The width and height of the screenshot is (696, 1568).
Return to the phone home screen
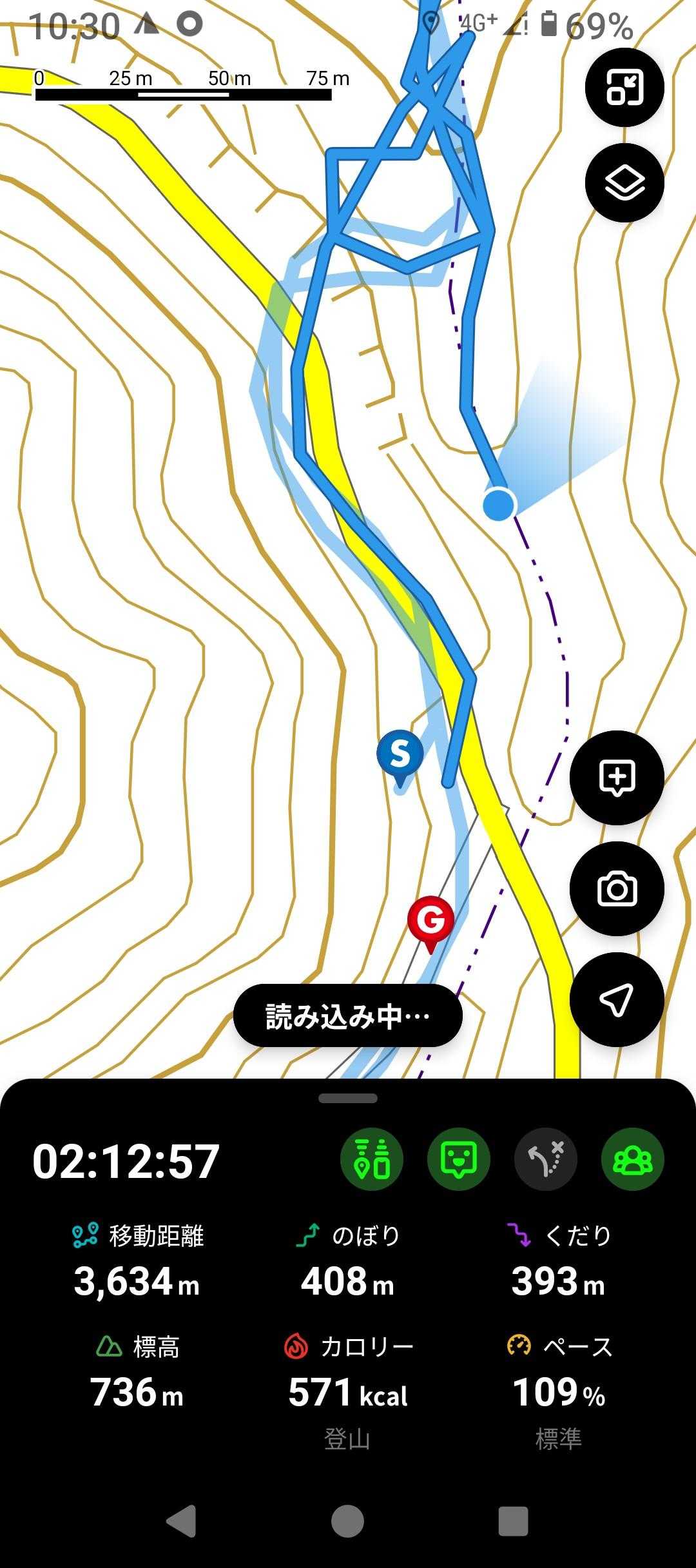(x=347, y=1522)
